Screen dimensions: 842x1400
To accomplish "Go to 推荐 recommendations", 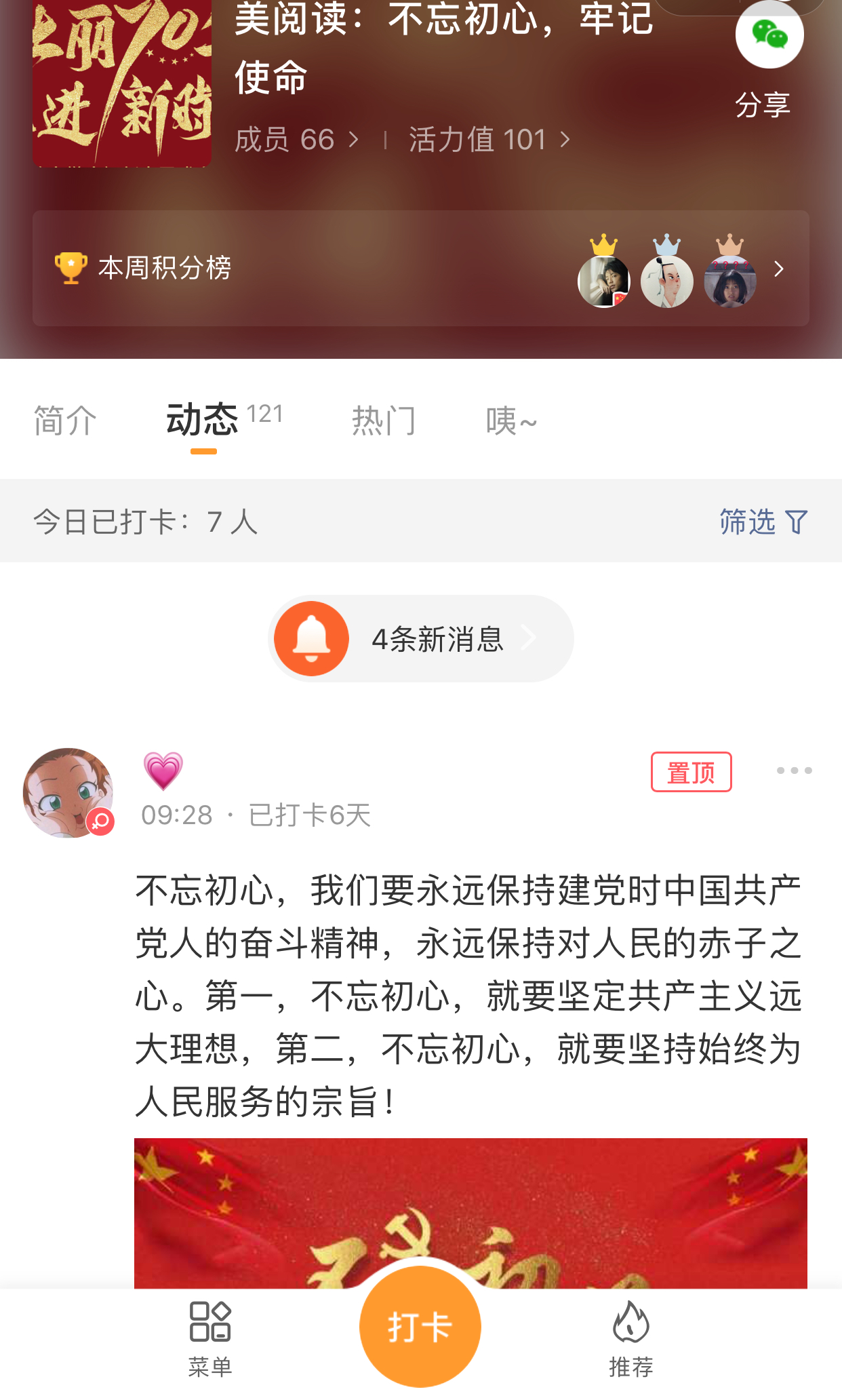I will tap(630, 1338).
